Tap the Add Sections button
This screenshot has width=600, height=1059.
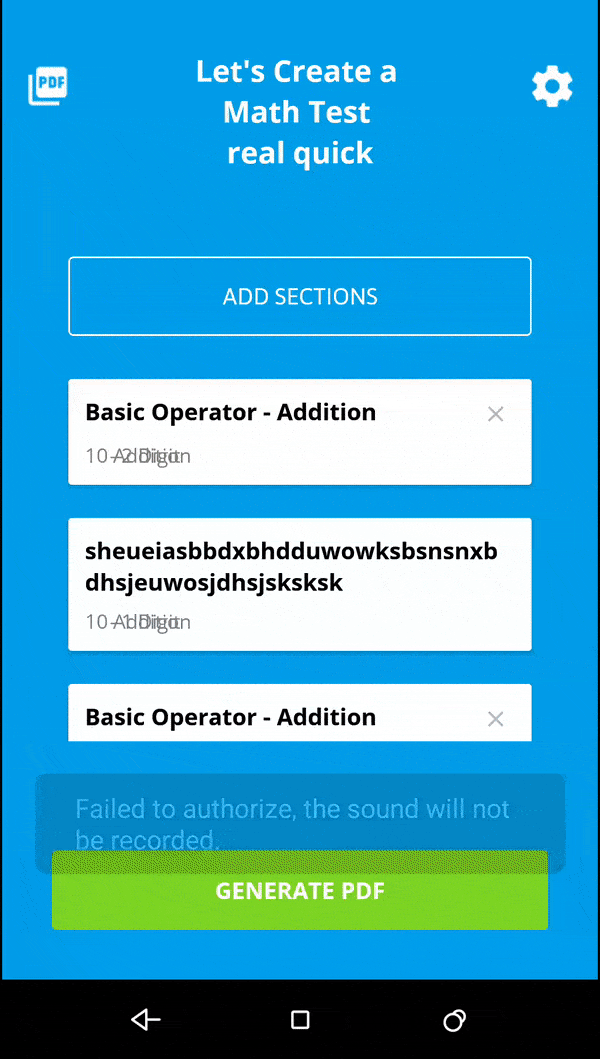coord(300,296)
